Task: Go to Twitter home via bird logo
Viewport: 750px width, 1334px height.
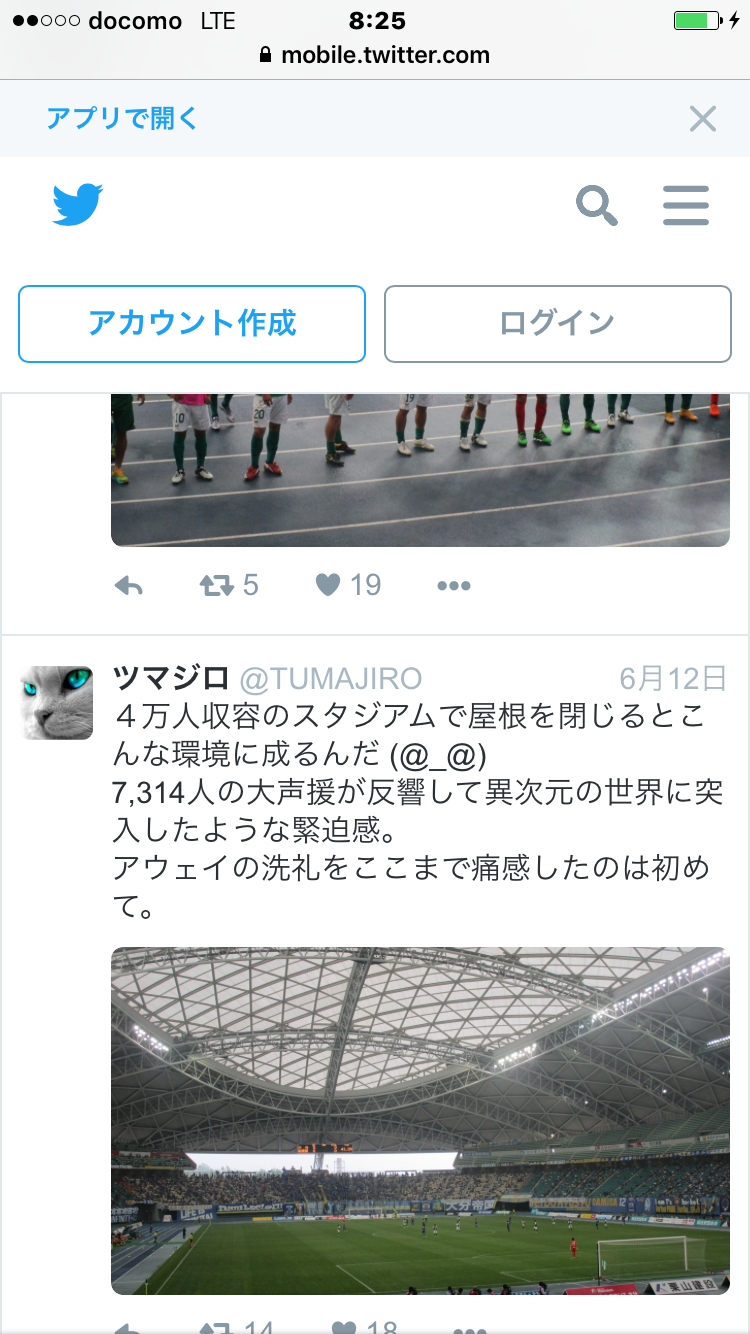Action: [x=78, y=205]
